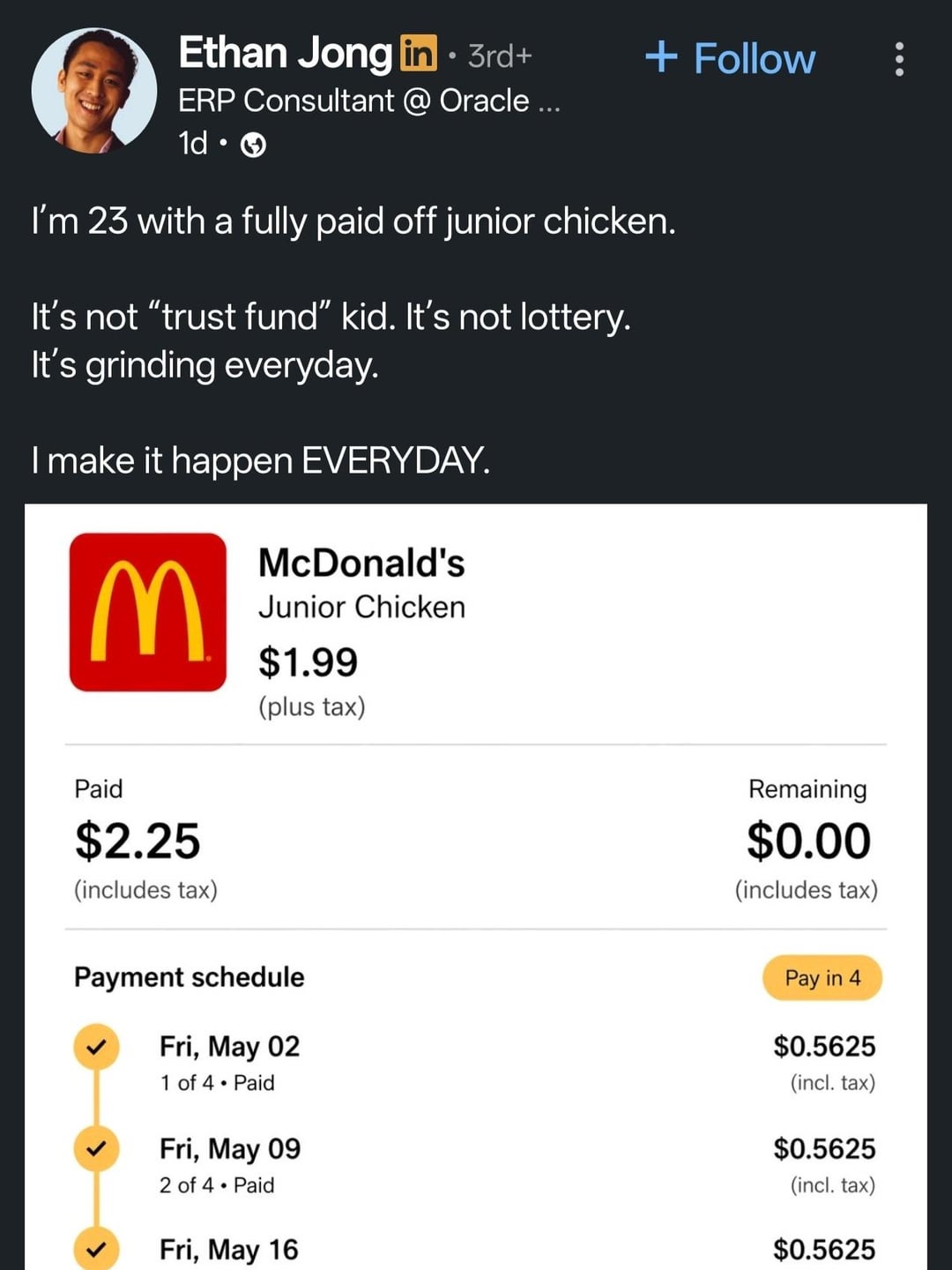Open Ethan Jong's profile picture
The image size is (952, 1270).
(94, 90)
